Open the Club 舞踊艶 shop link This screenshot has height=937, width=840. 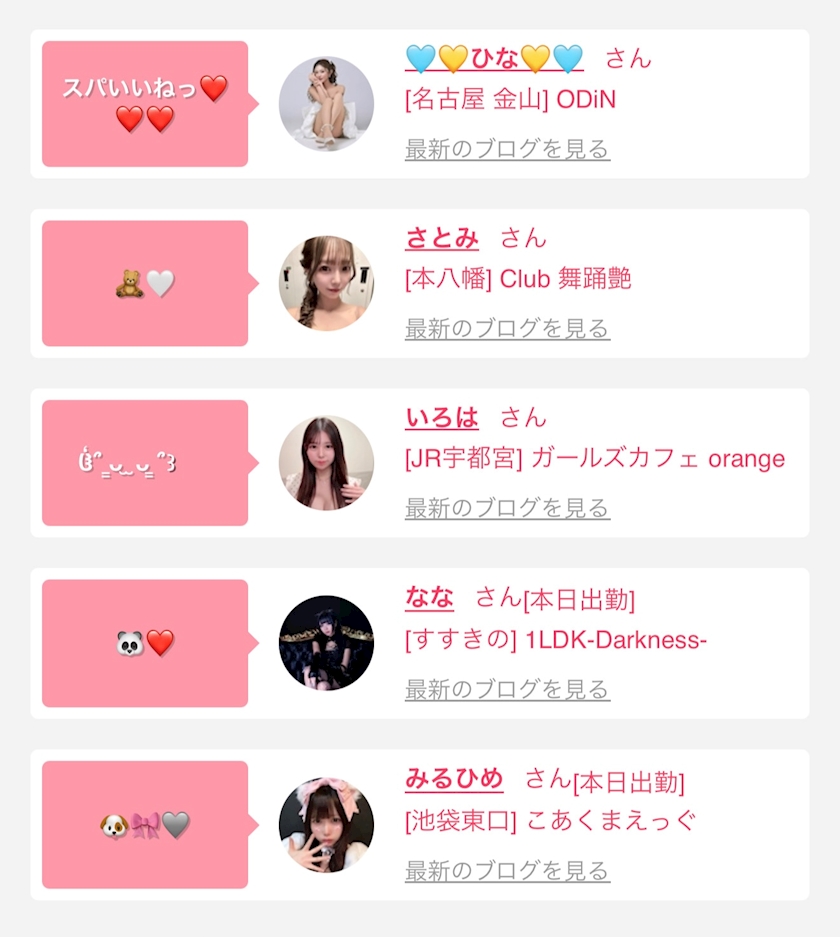coord(518,279)
